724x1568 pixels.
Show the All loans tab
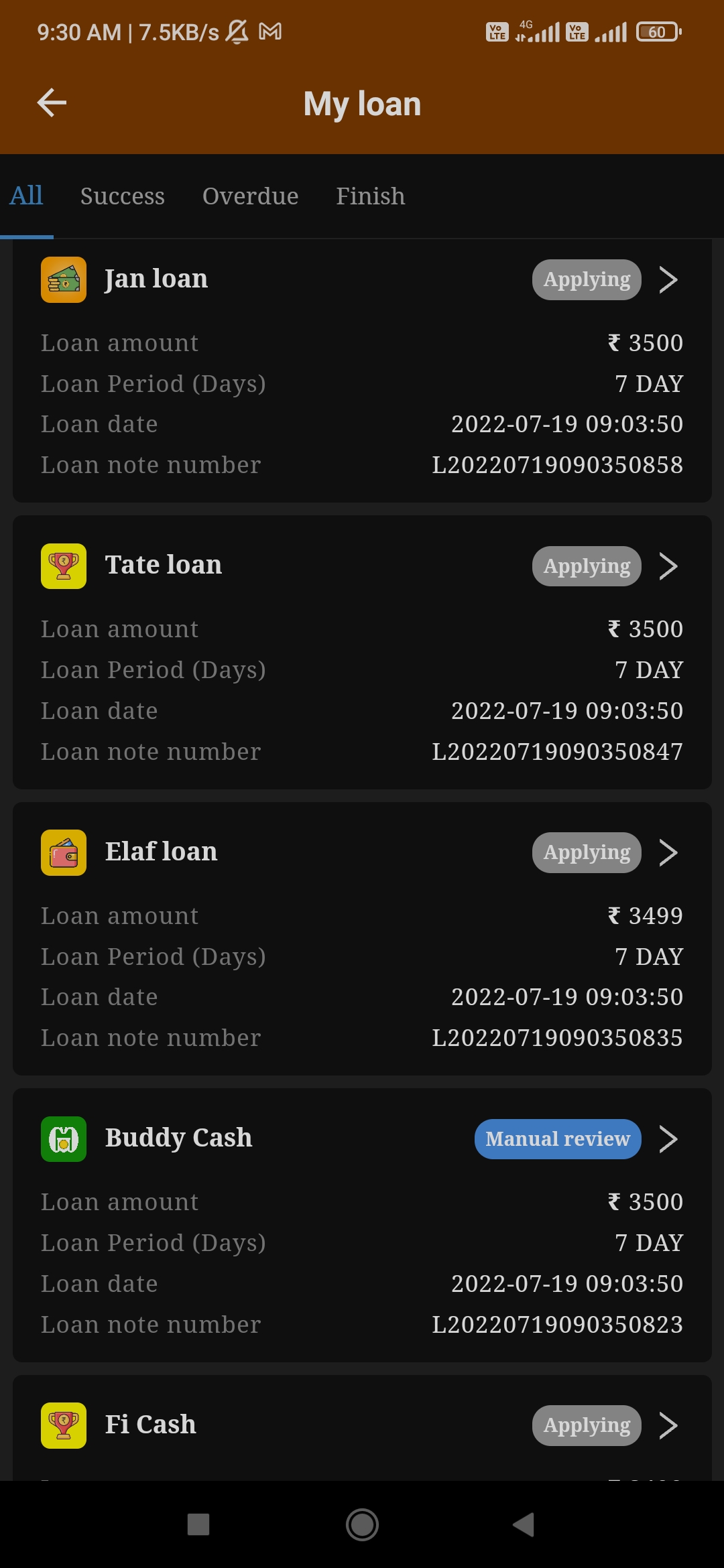coord(27,196)
